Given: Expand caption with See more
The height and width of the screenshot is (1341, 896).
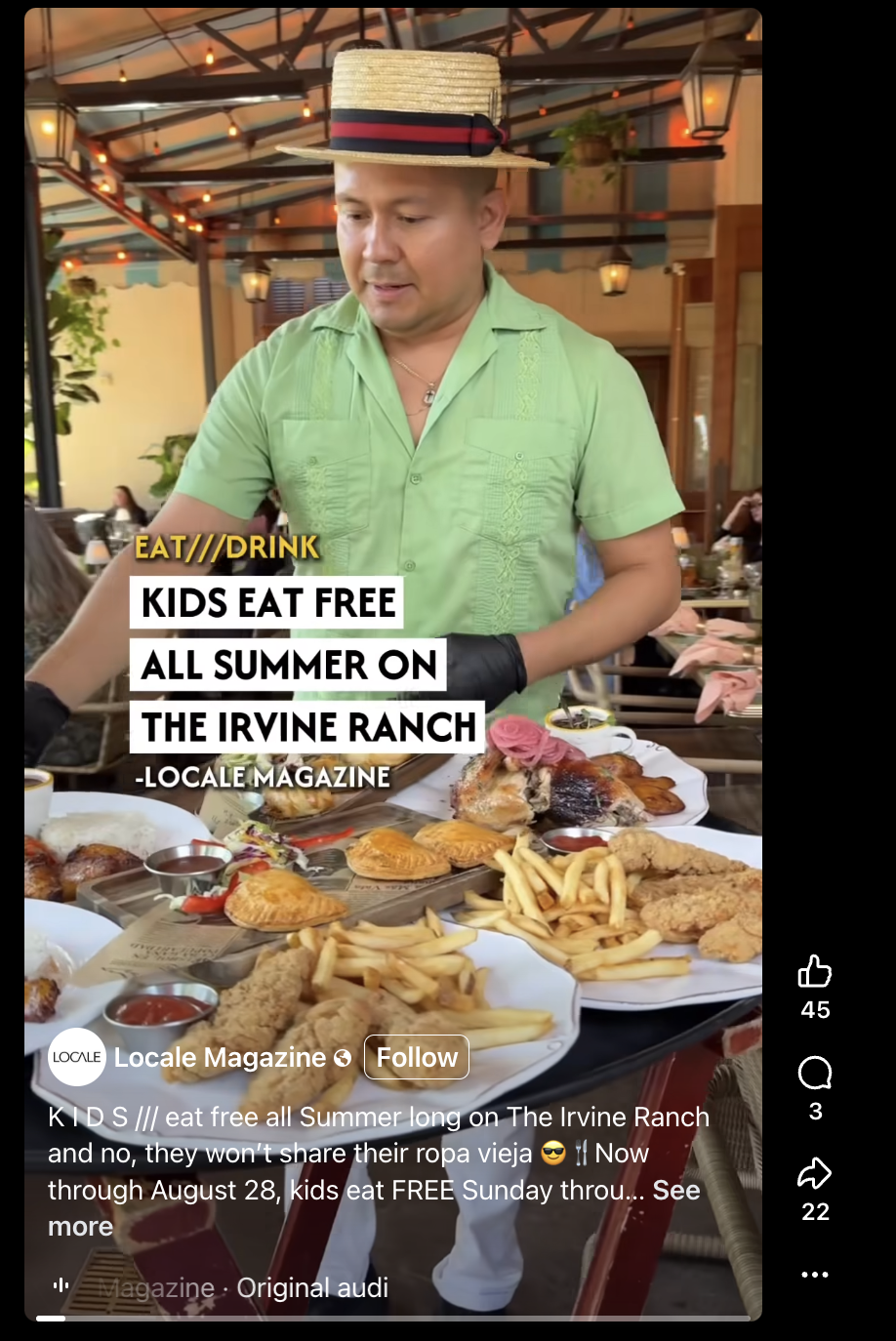Looking at the screenshot, I should click(675, 1191).
